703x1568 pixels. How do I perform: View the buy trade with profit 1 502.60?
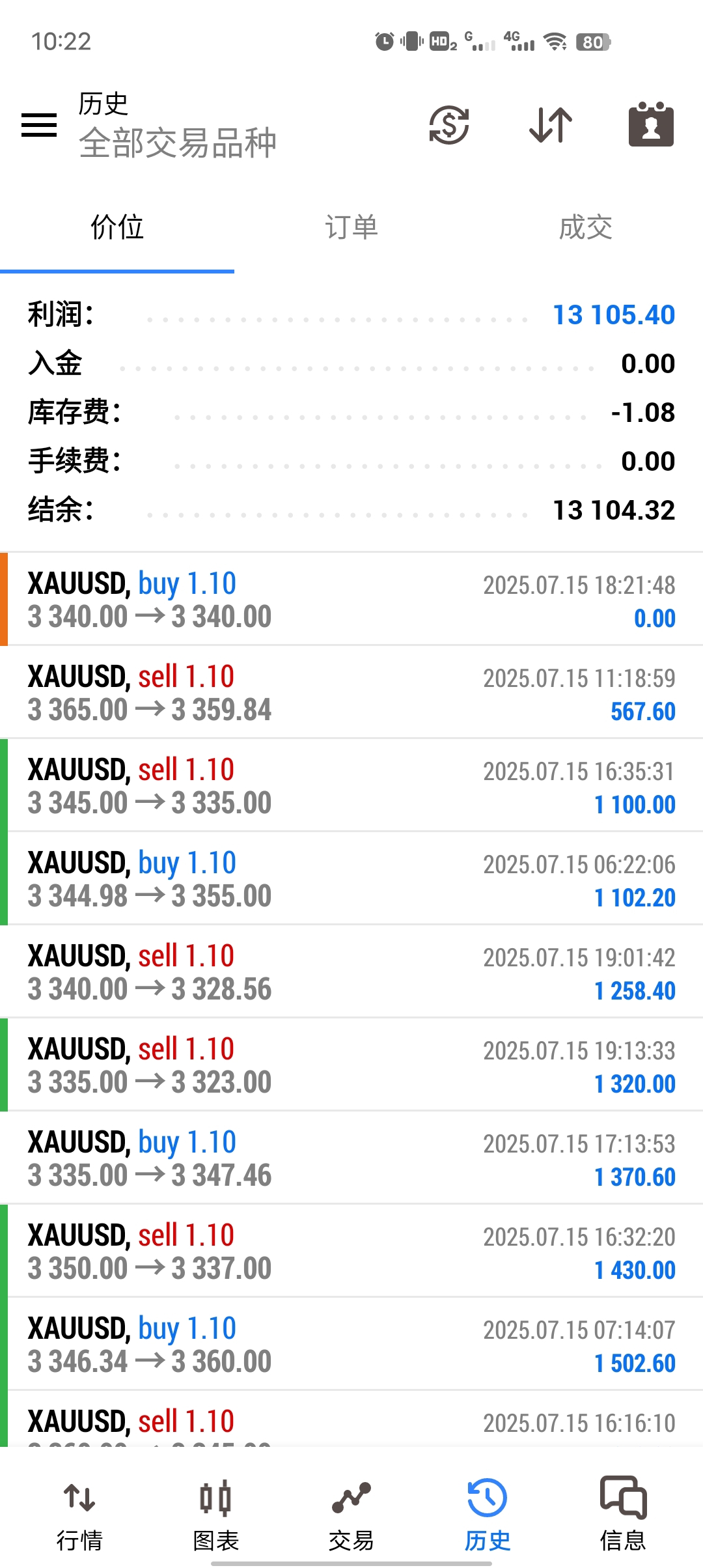point(351,1344)
